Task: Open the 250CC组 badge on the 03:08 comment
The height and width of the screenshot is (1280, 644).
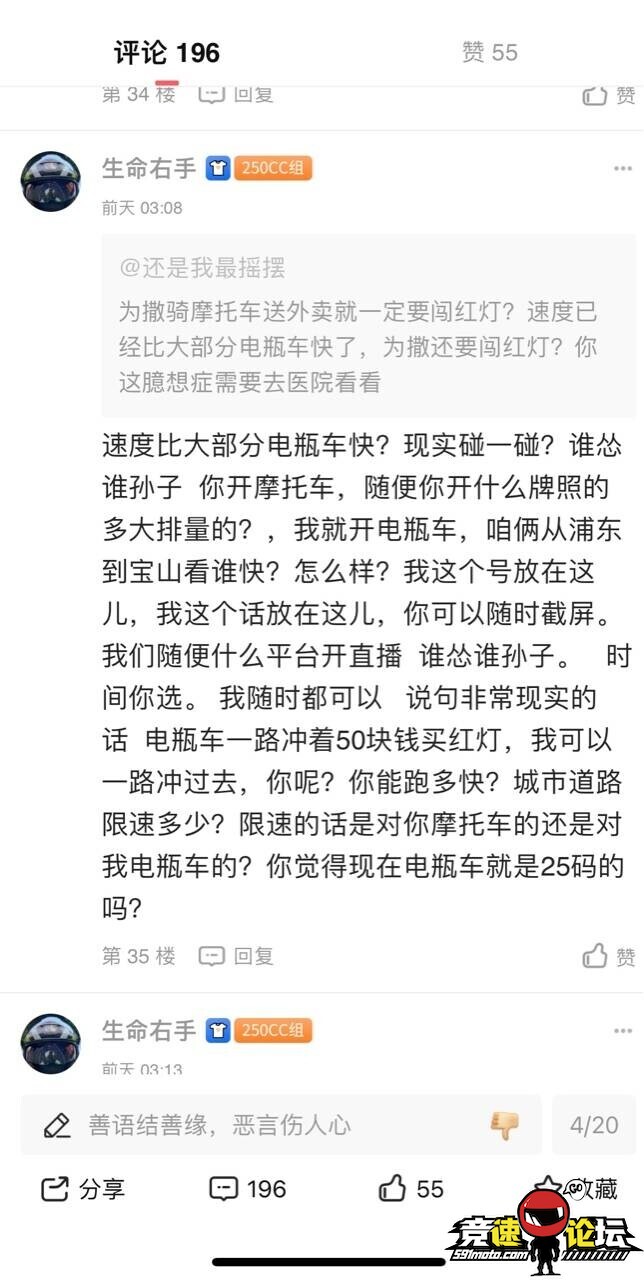Action: click(273, 168)
